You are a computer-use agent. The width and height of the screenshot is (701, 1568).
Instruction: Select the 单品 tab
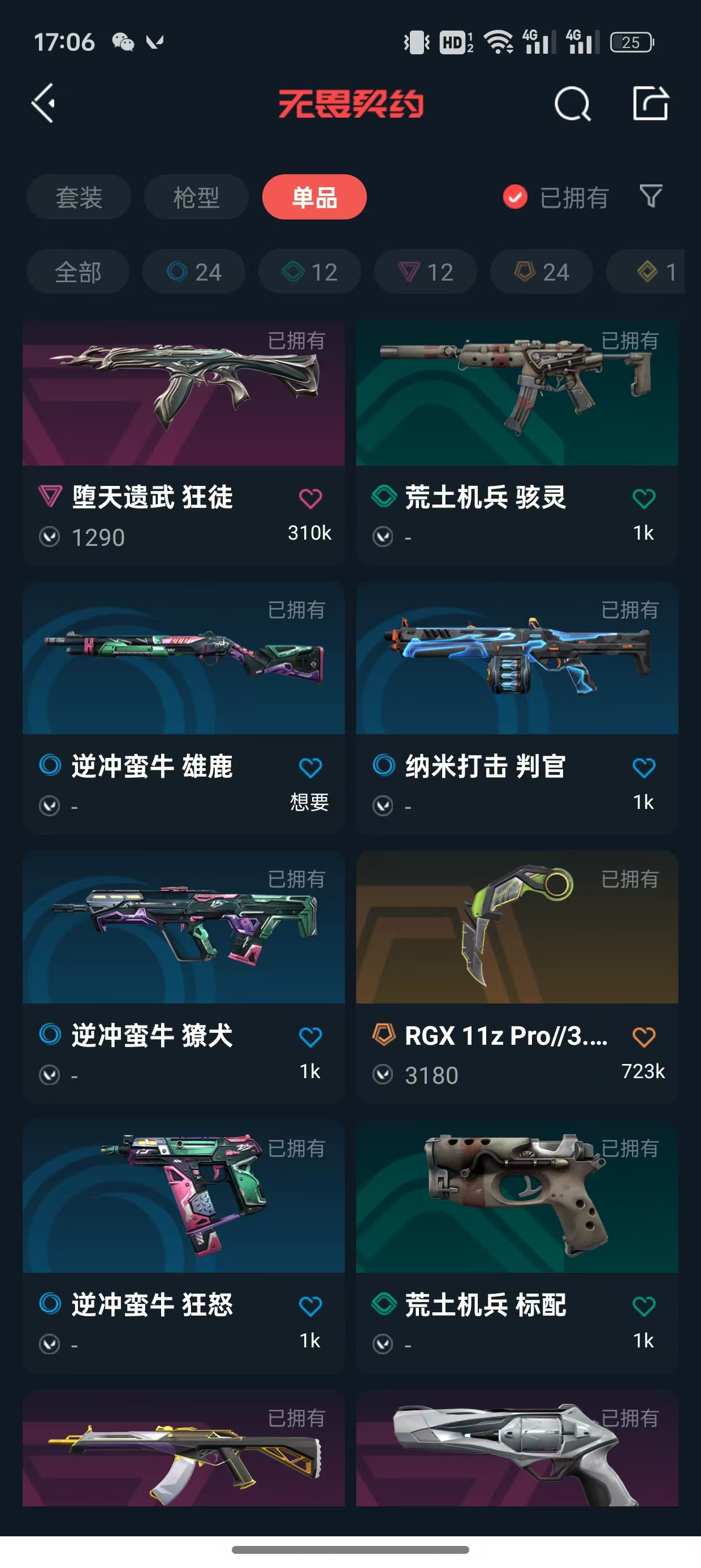[314, 197]
